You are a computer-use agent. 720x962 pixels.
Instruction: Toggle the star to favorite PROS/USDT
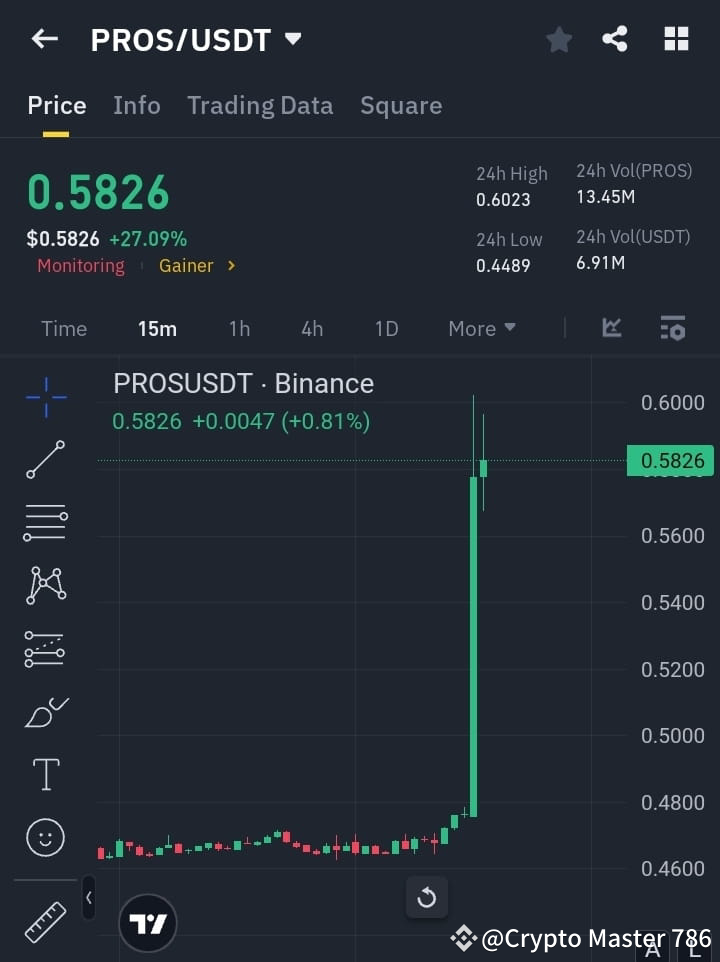click(x=558, y=39)
